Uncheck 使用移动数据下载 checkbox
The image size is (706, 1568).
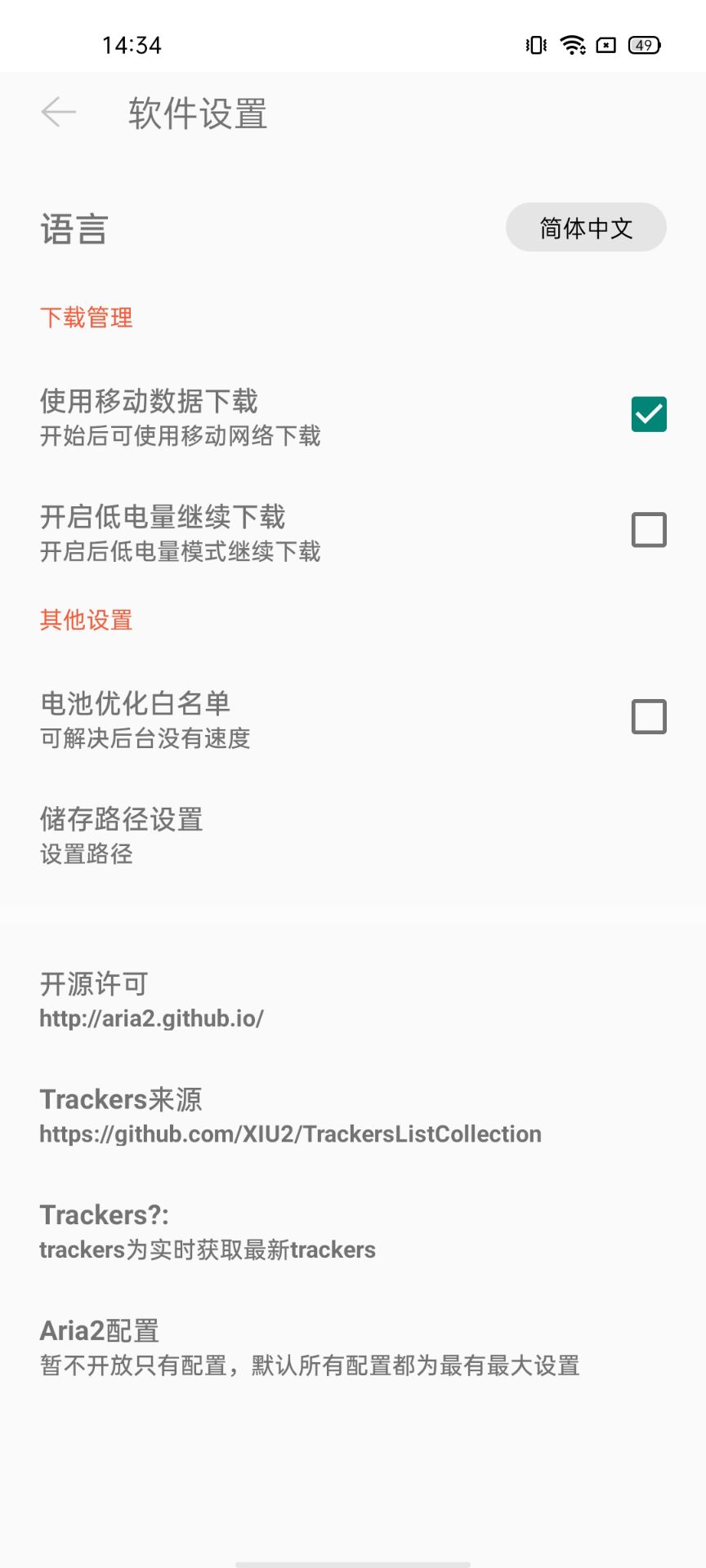(x=649, y=414)
